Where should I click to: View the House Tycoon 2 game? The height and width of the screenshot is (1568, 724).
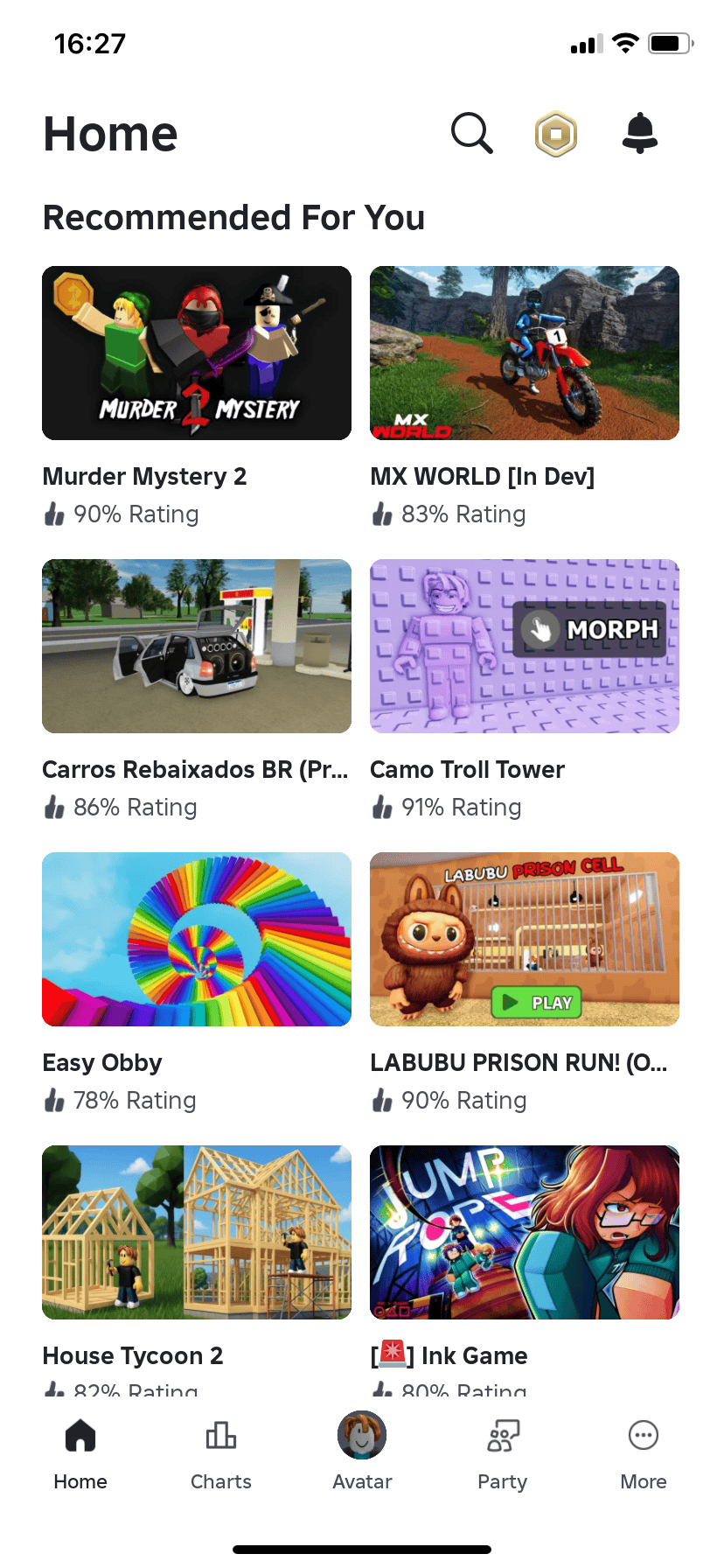pos(197,1232)
